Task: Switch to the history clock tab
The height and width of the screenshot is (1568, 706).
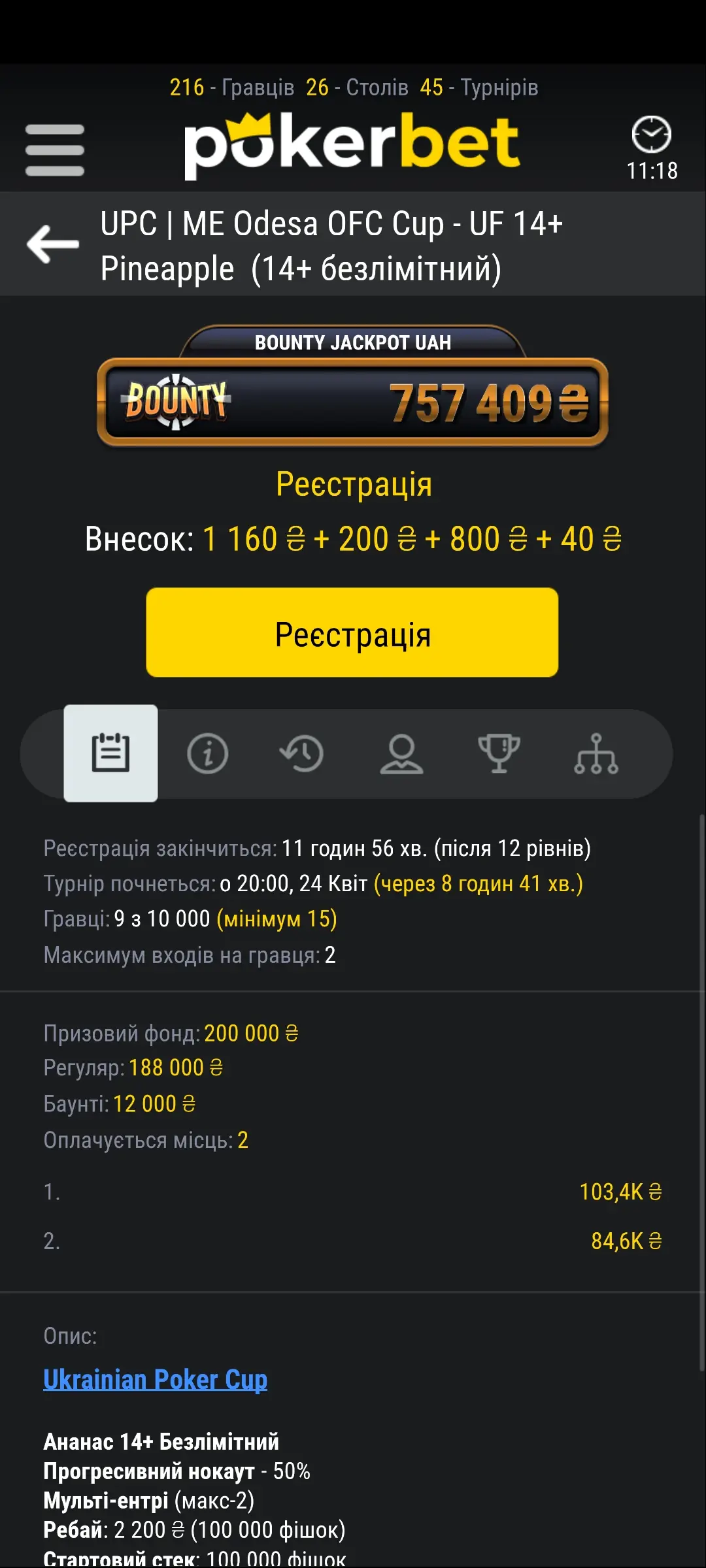Action: (302, 753)
